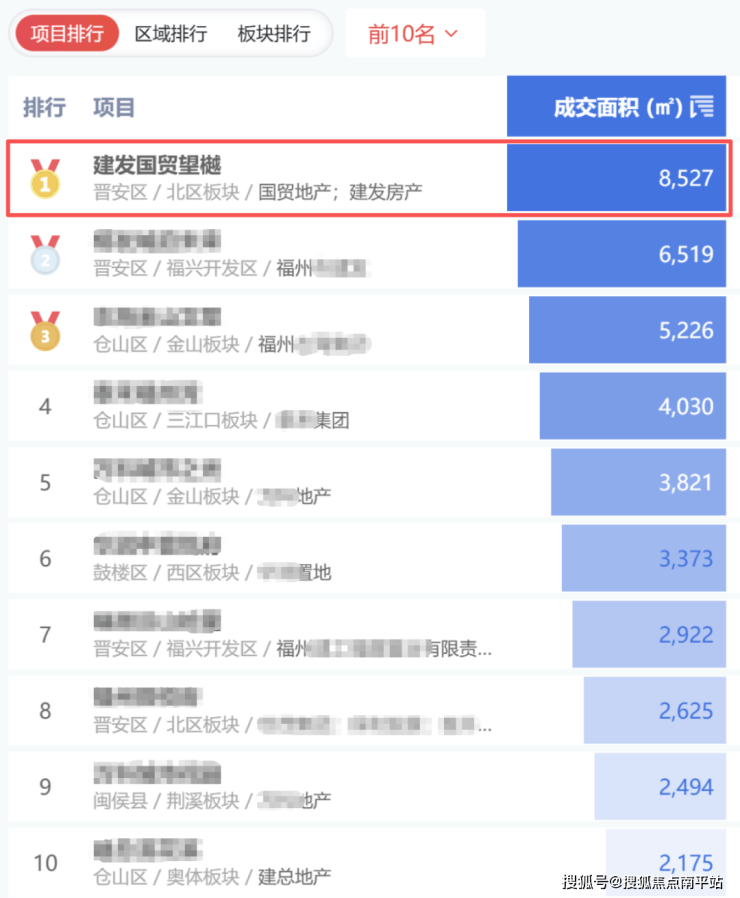Expand the 前10名 dropdown

click(x=413, y=34)
